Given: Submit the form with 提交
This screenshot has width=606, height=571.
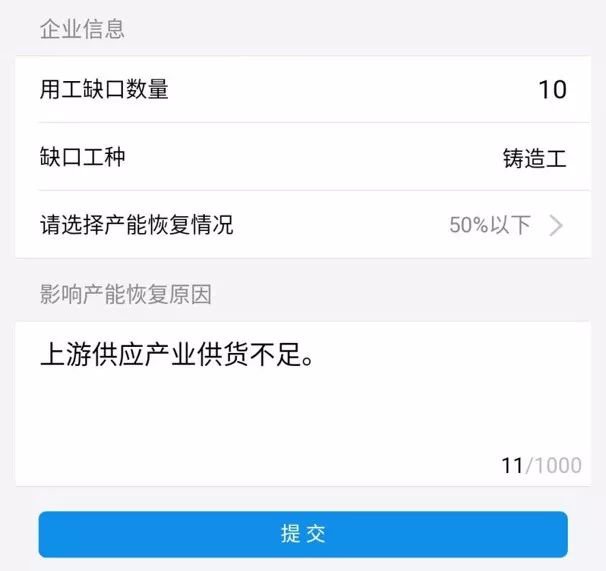Looking at the screenshot, I should click(303, 534).
